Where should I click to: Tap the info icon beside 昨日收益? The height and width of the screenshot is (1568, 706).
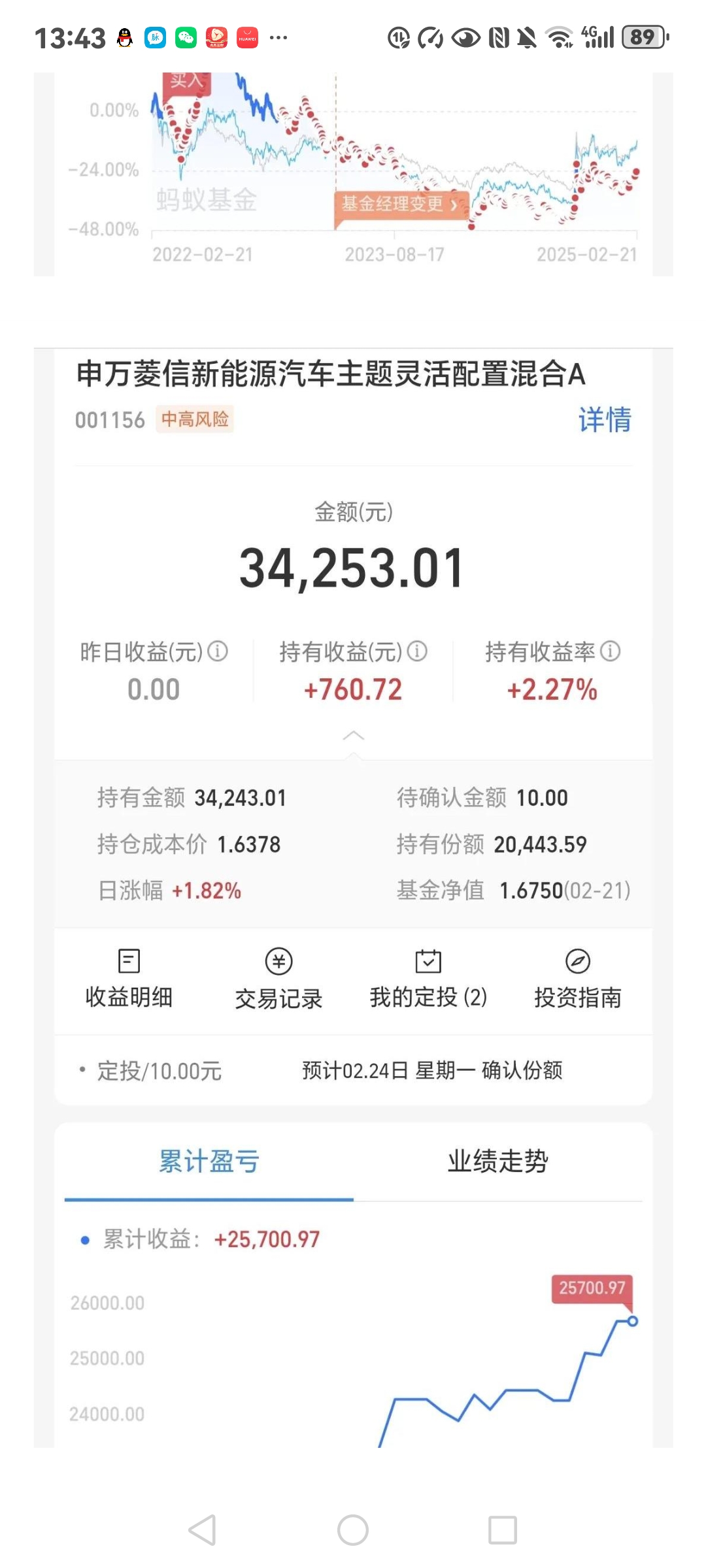(x=218, y=651)
